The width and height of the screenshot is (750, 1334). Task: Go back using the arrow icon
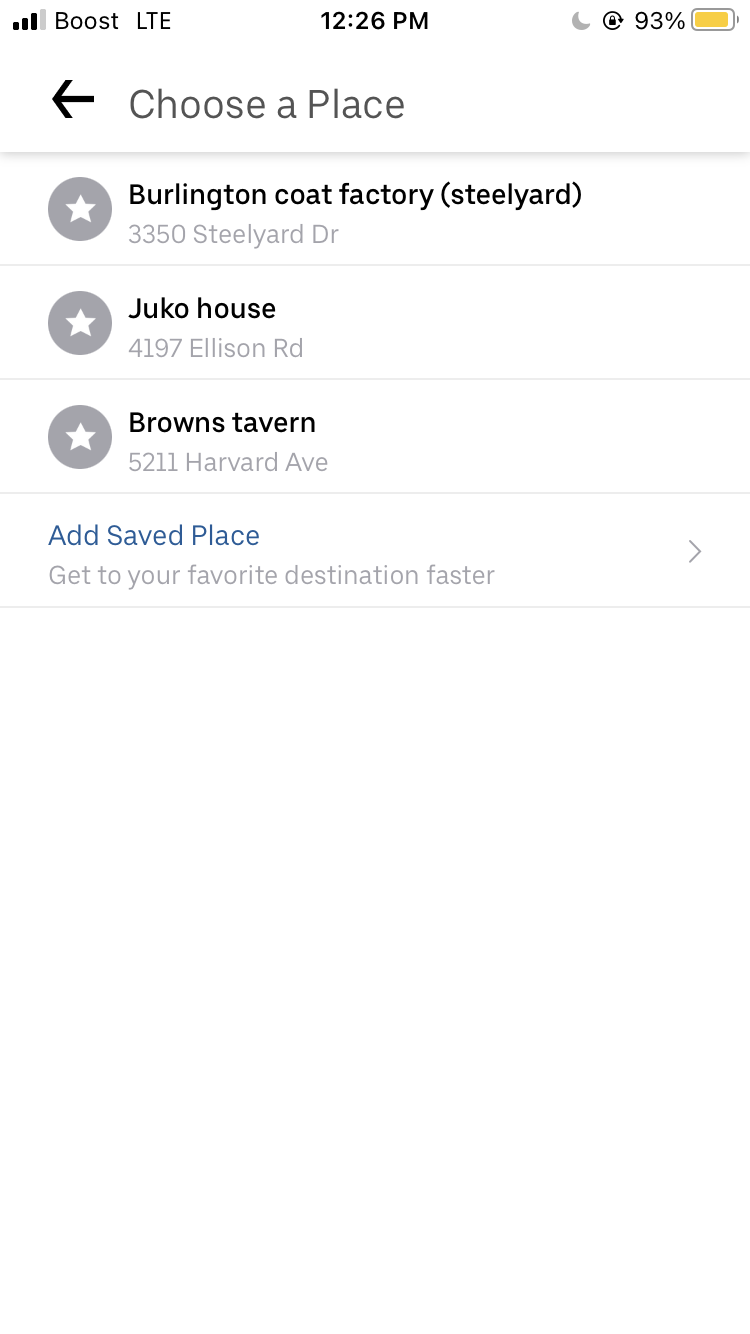tap(73, 100)
